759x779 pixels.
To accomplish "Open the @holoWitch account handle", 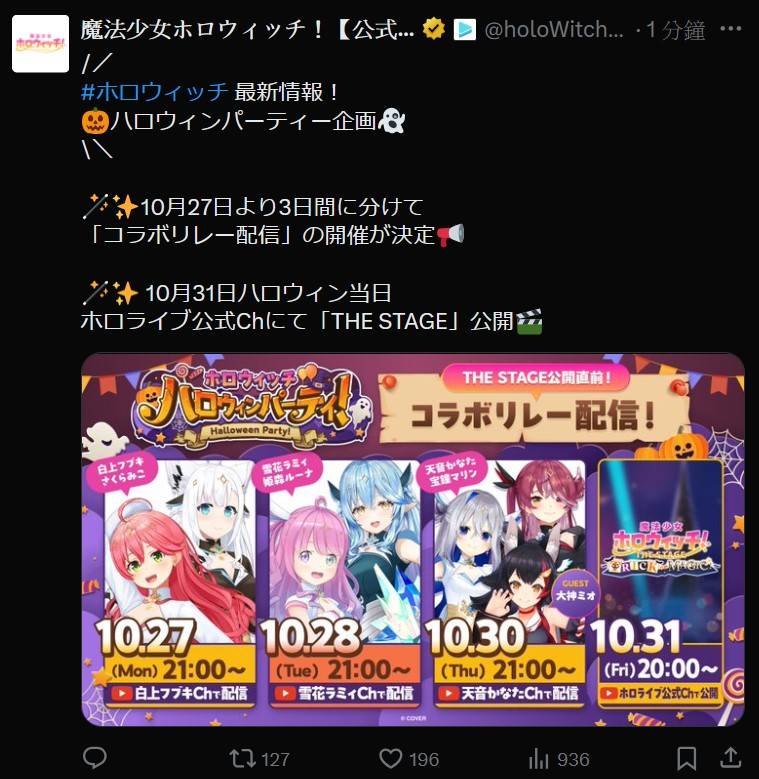I will [553, 30].
